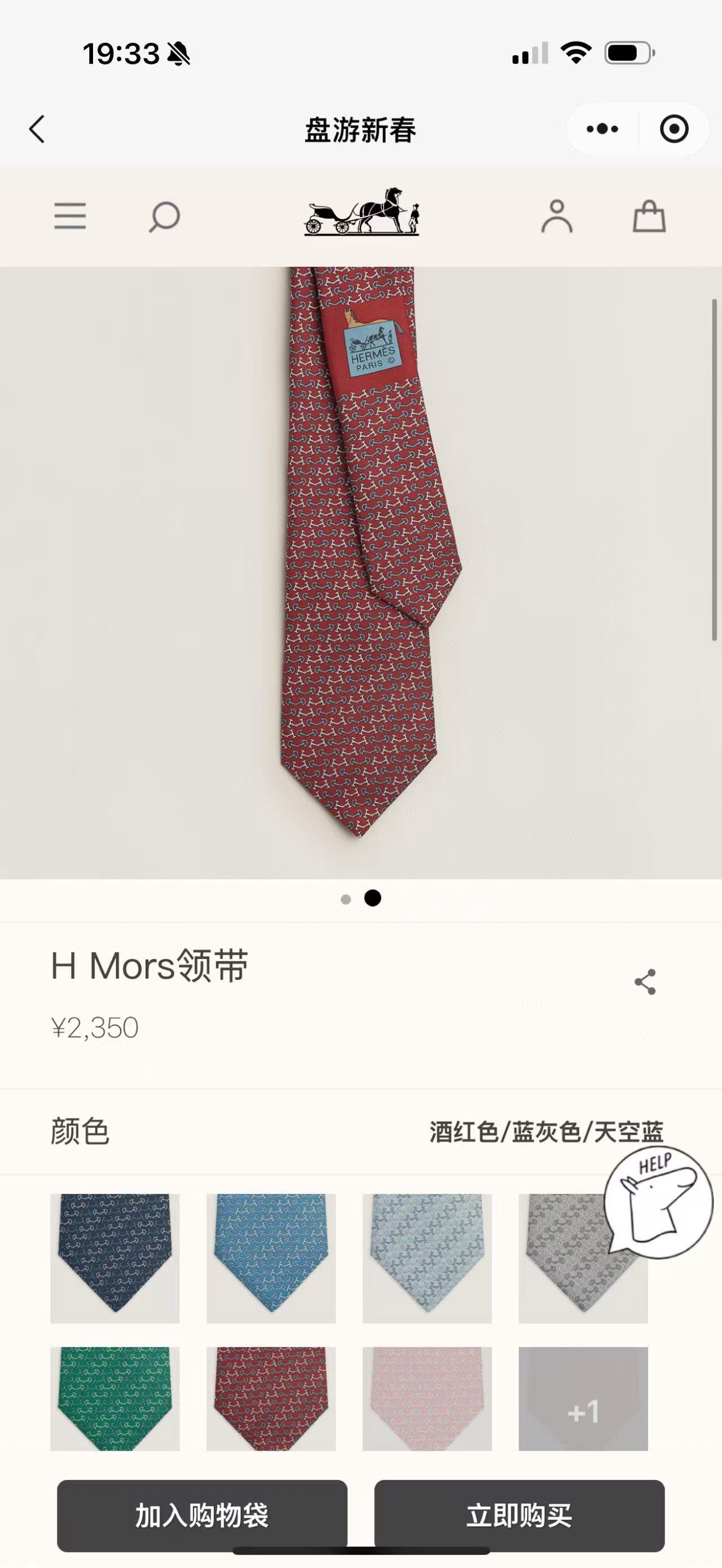Open the mini program more options menu
722x1568 pixels.
602,129
